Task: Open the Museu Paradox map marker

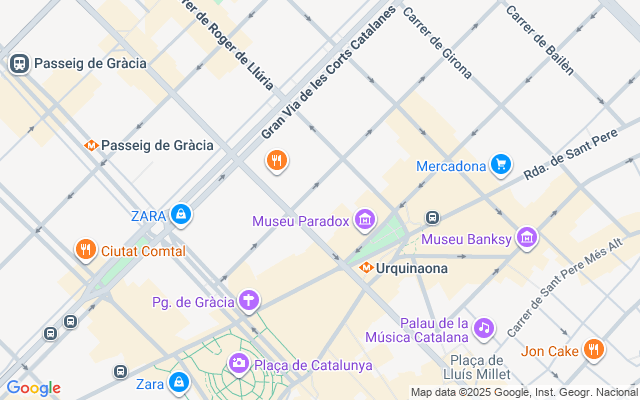Action: 364,219
